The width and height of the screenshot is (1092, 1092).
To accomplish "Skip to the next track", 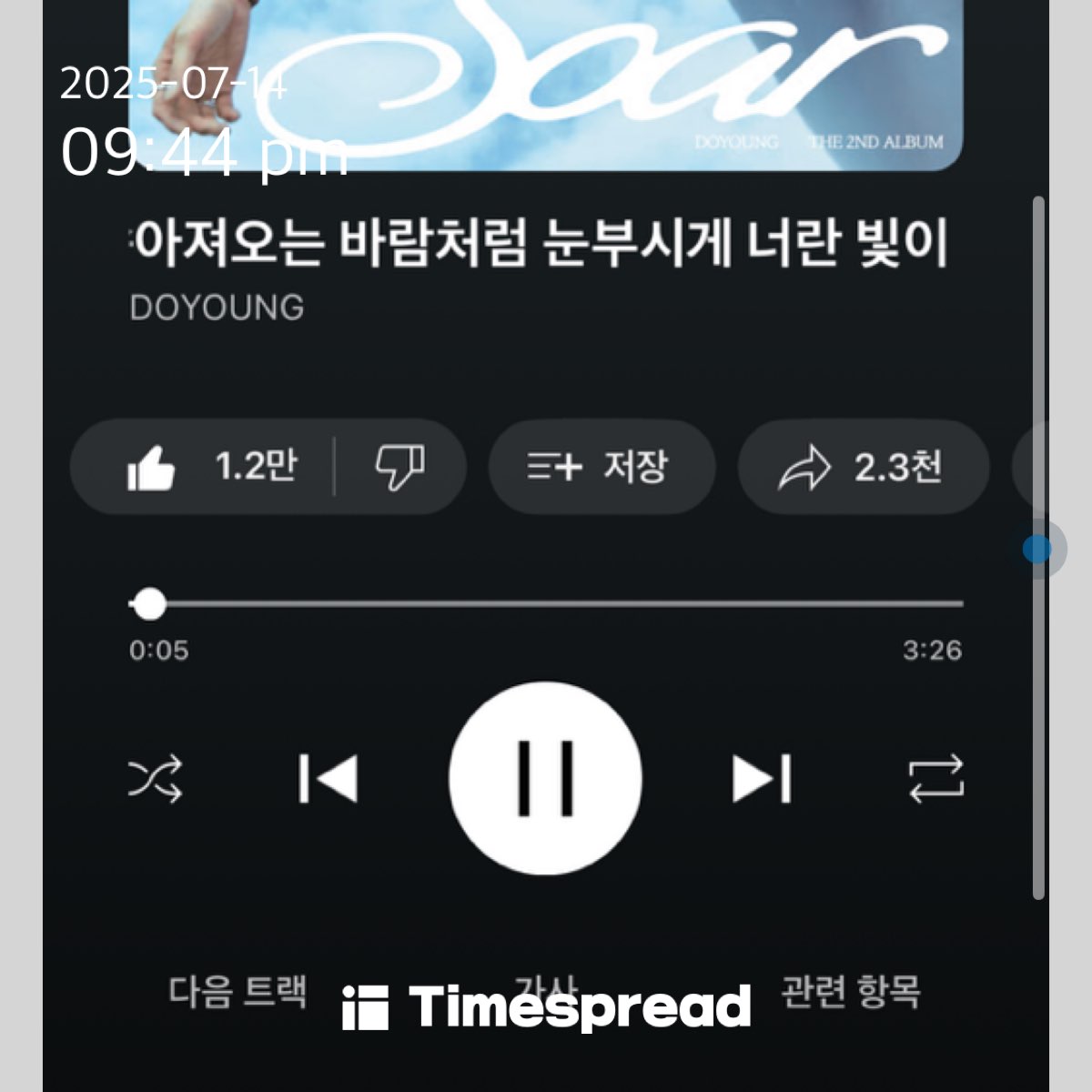I will tap(762, 779).
